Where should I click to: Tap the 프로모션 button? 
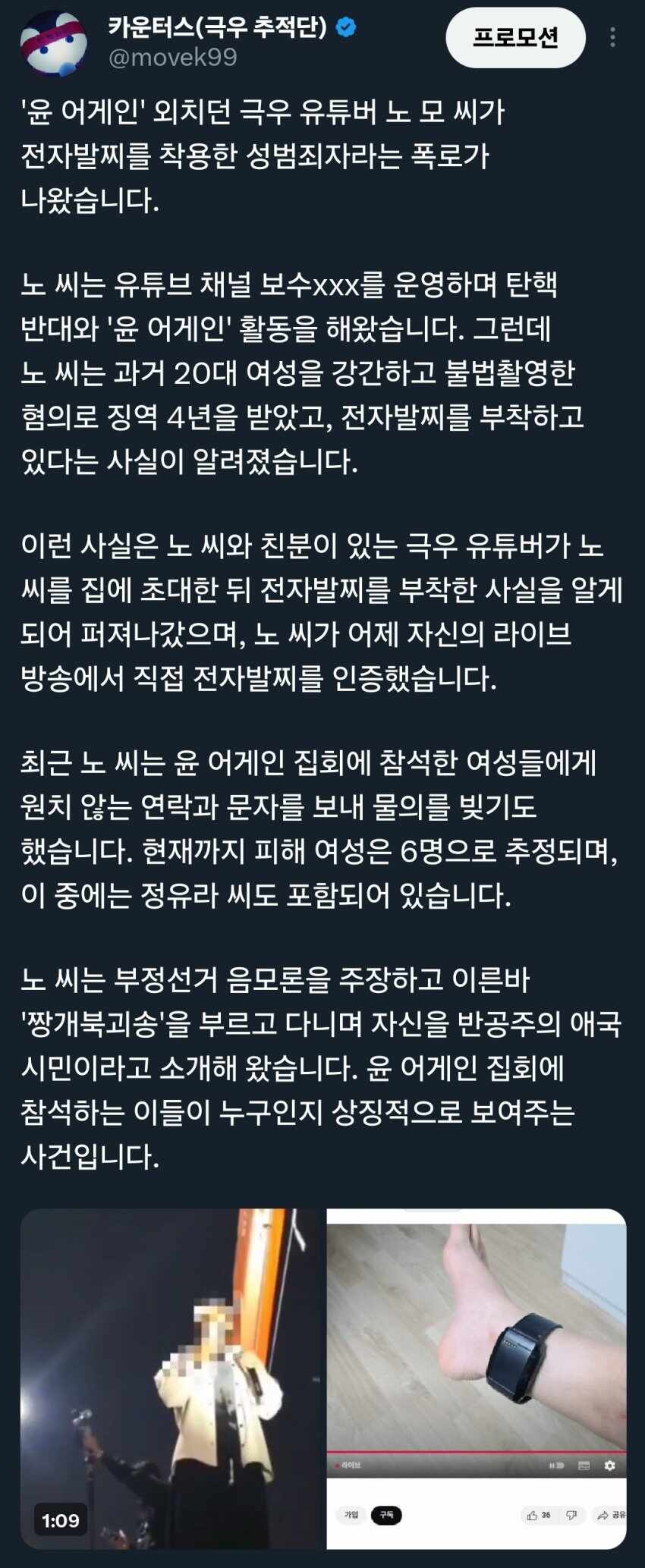pyautogui.click(x=515, y=37)
